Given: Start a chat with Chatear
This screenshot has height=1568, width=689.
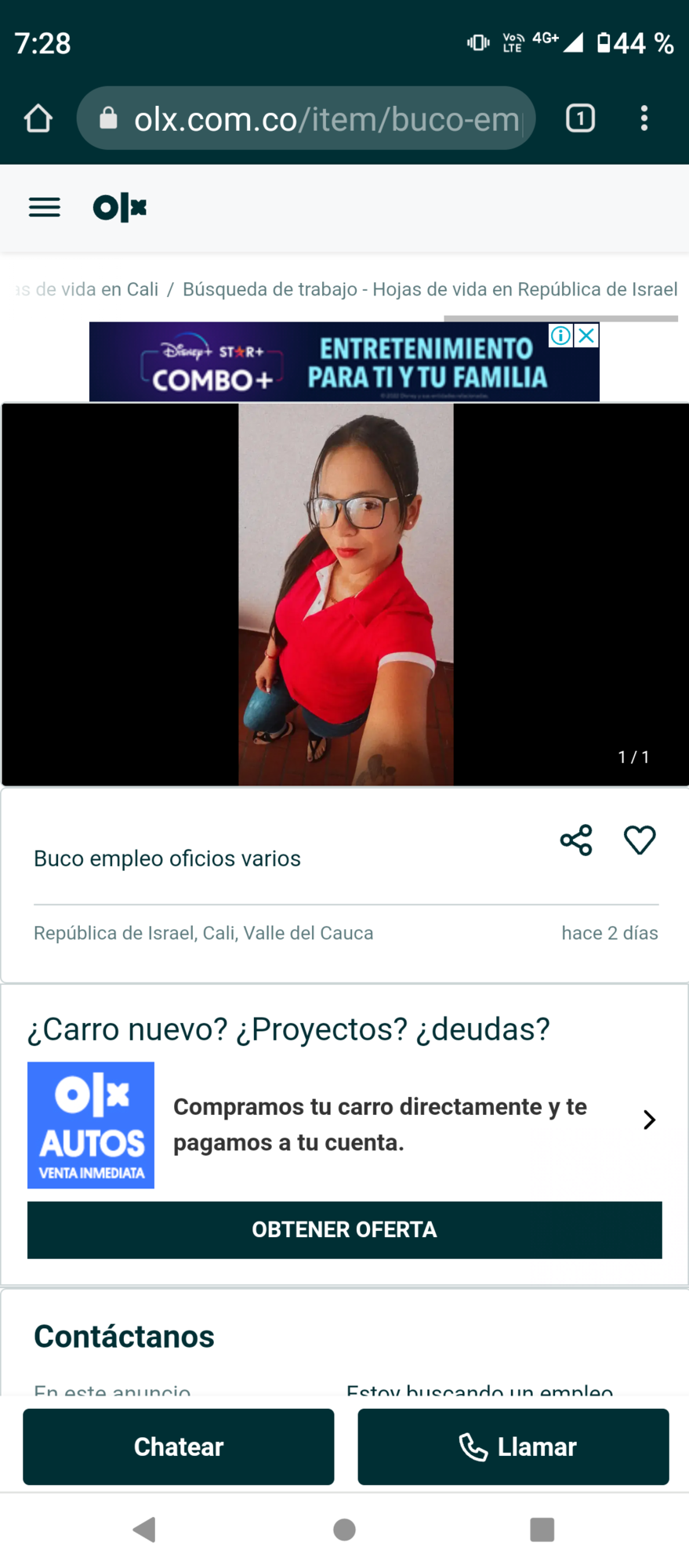Looking at the screenshot, I should (x=179, y=1446).
